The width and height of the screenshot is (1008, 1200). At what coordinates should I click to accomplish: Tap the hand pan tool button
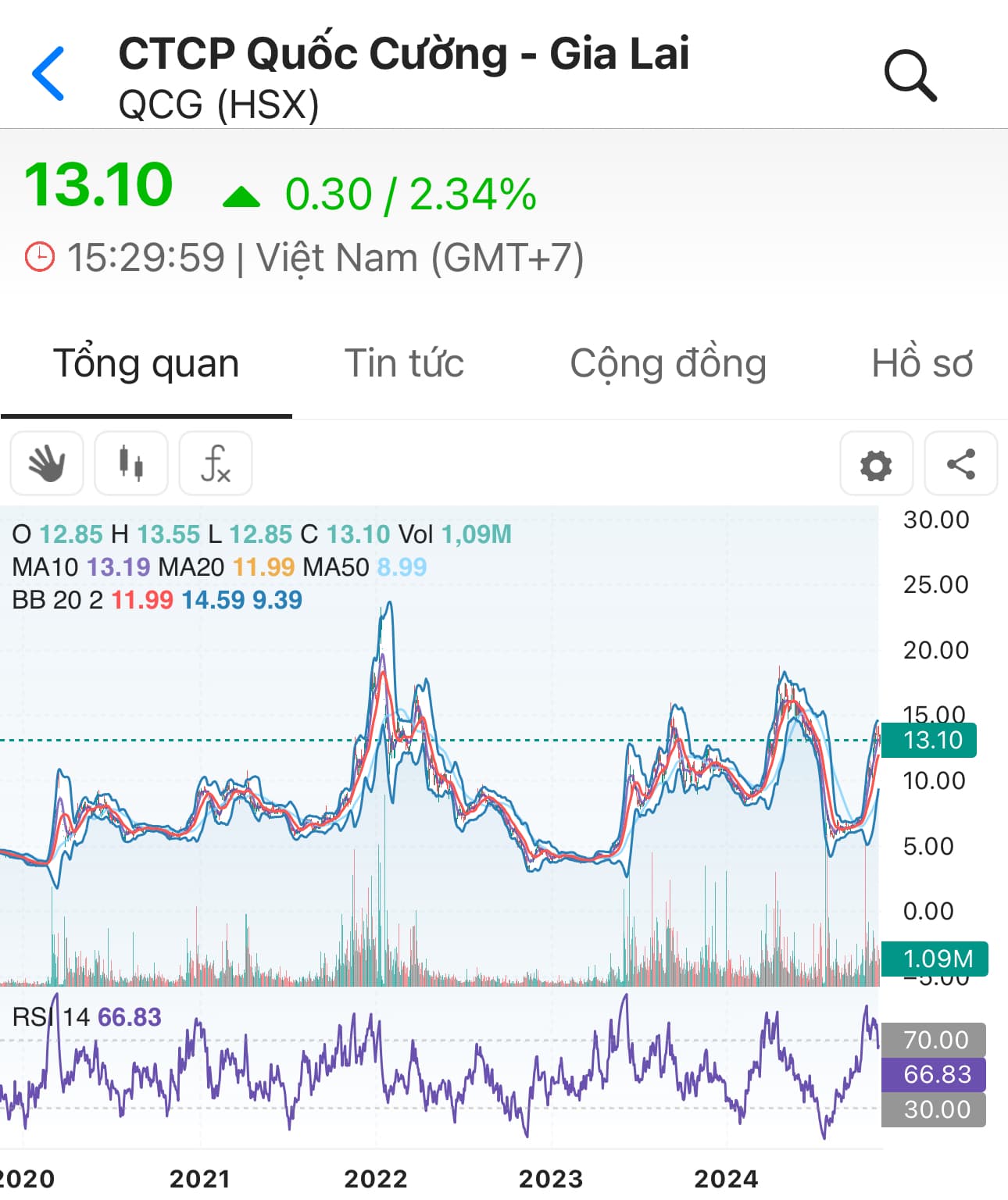[47, 463]
